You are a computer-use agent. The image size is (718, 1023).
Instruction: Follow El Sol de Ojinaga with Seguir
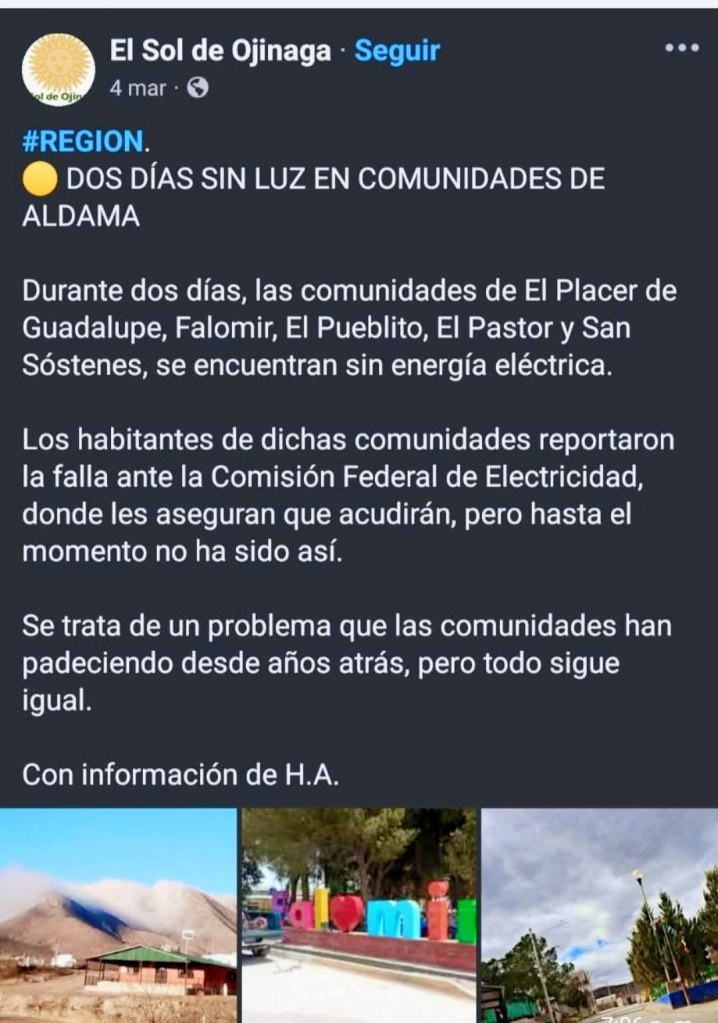point(397,51)
